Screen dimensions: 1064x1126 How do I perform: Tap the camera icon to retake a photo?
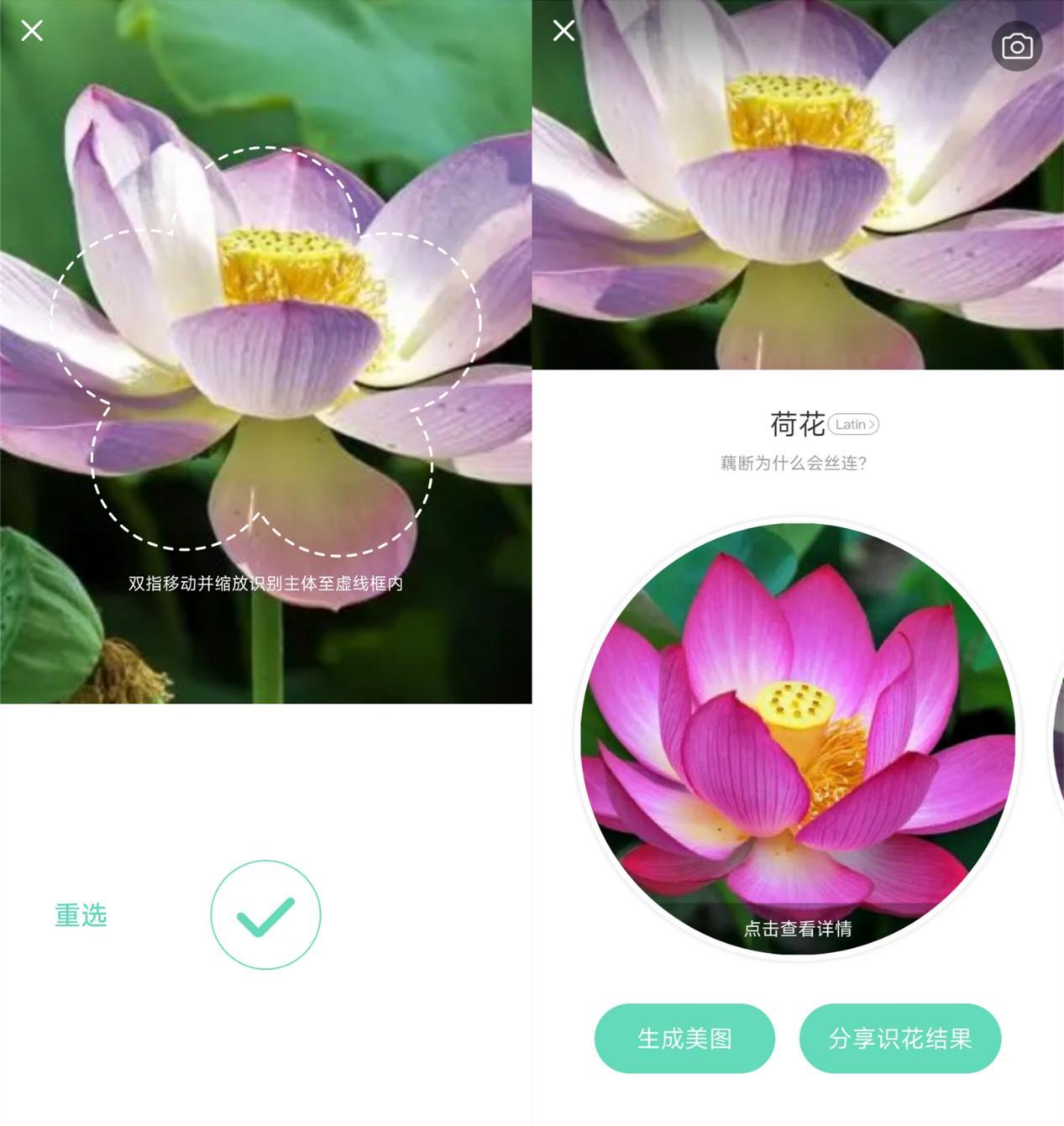point(1015,47)
